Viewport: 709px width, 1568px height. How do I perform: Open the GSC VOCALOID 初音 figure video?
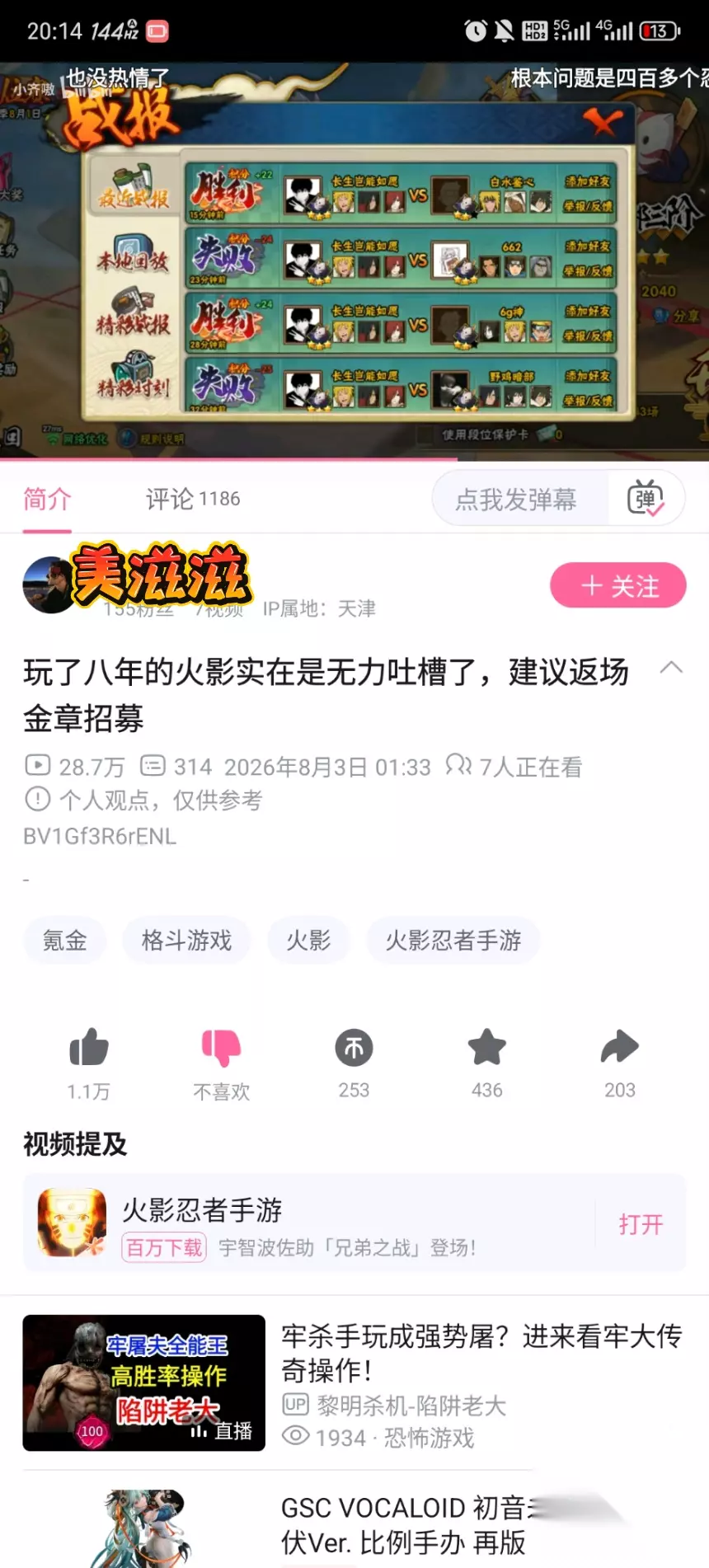[354, 1525]
